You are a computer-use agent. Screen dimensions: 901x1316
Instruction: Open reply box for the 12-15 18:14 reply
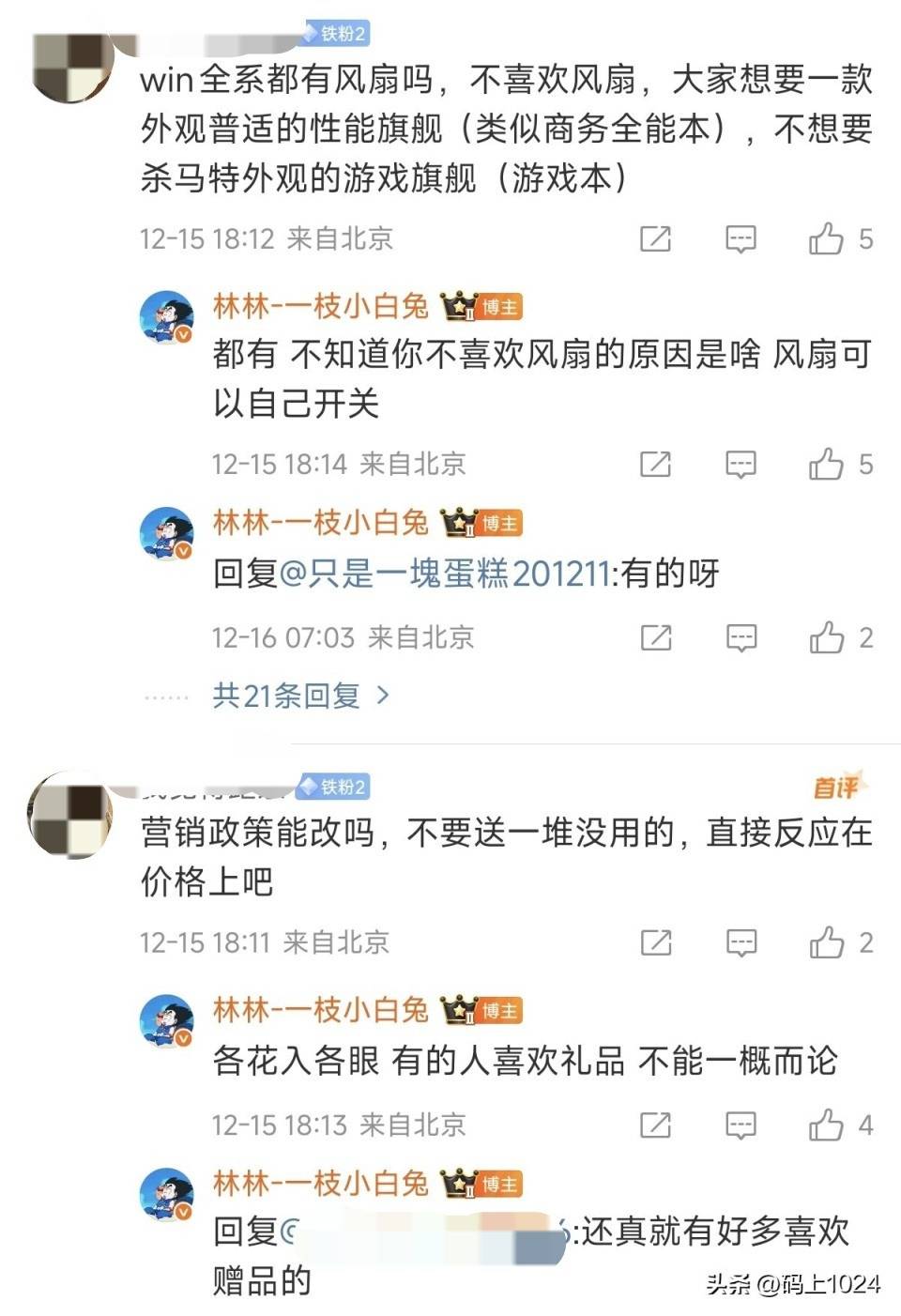[741, 464]
